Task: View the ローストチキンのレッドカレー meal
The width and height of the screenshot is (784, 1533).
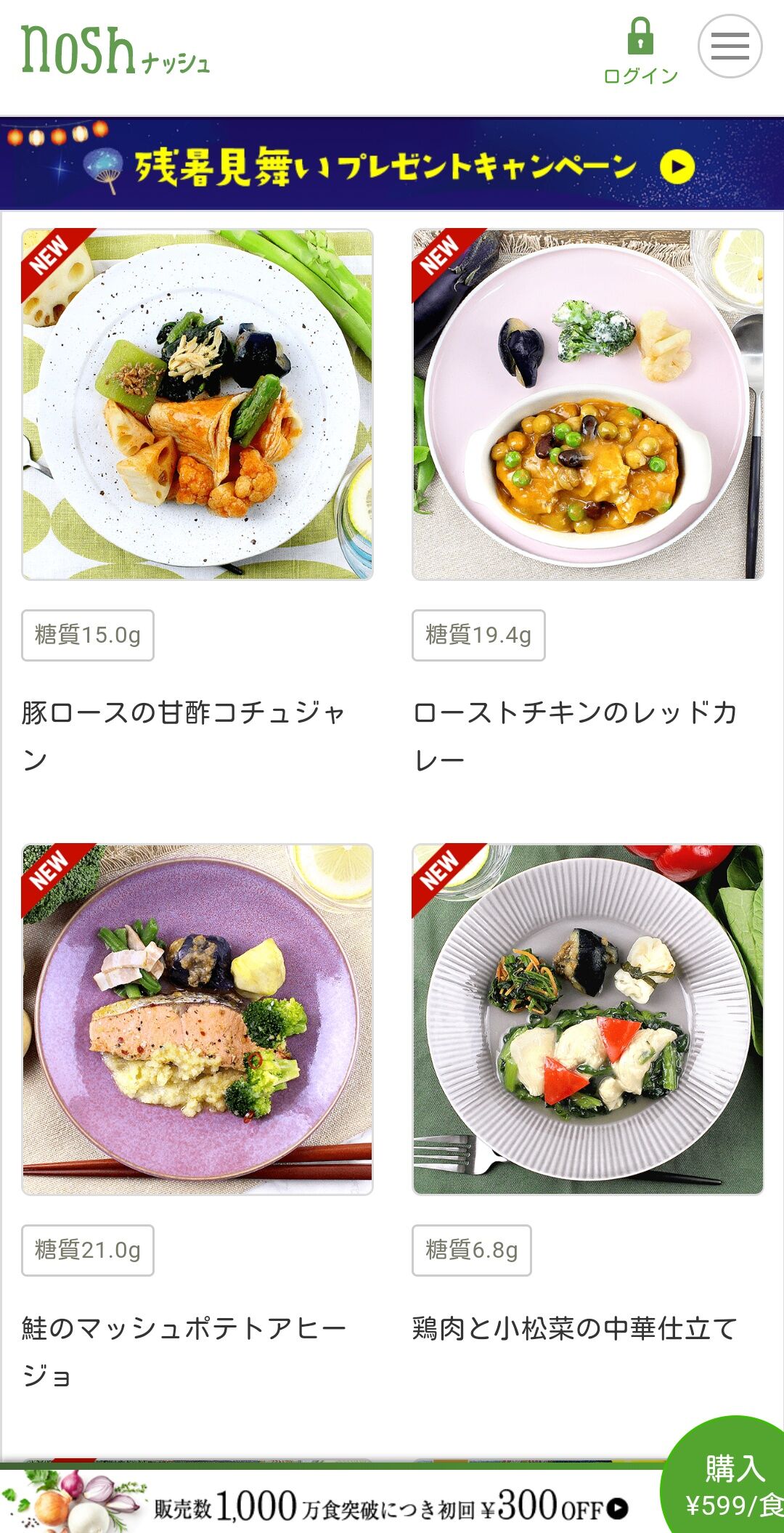Action: pos(588,404)
